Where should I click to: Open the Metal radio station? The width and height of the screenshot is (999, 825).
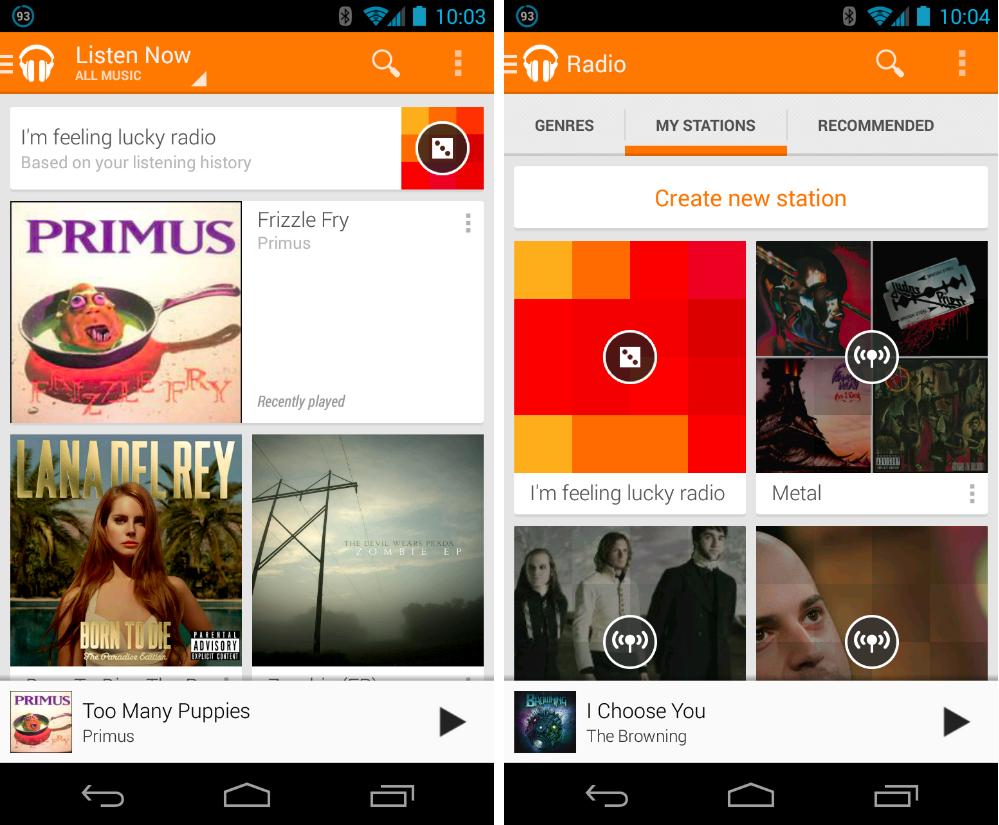871,357
